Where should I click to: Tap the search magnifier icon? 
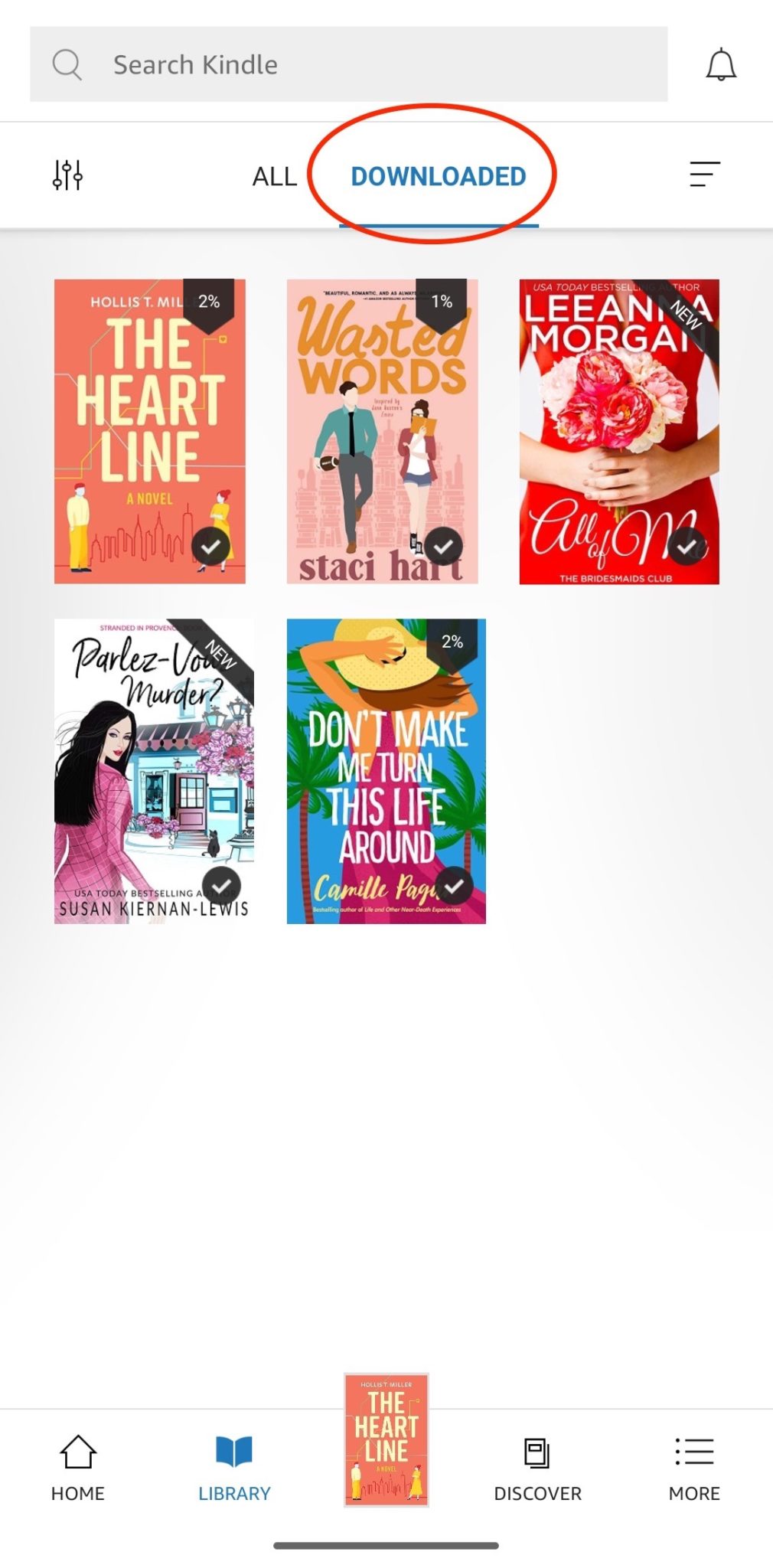[x=68, y=64]
